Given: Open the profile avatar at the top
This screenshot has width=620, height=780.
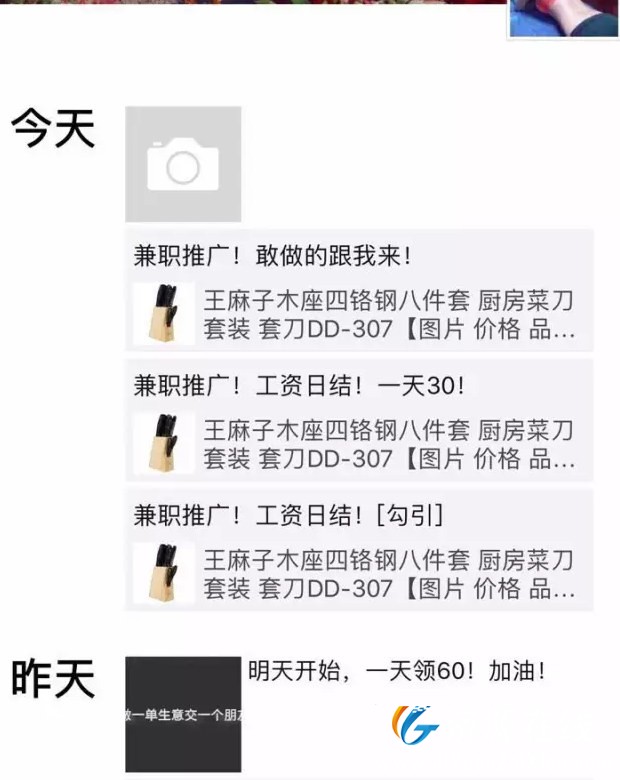Looking at the screenshot, I should click(563, 17).
